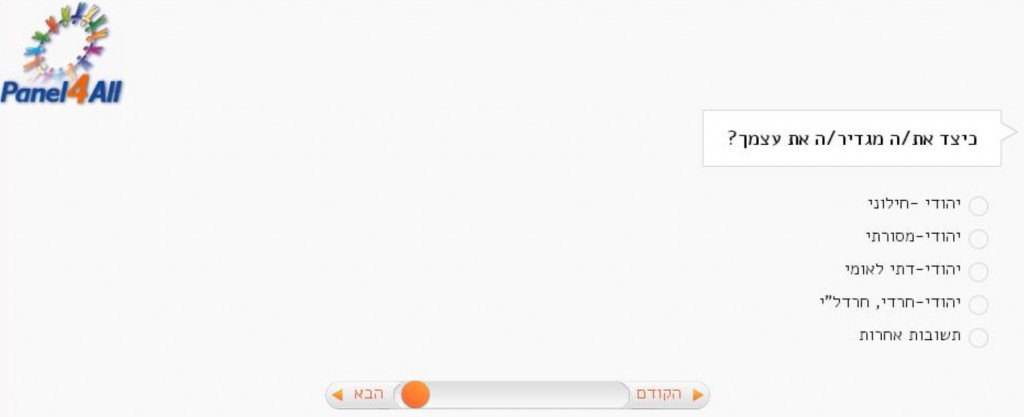Choose the יהודי-מסורתי answer

[x=978, y=239]
